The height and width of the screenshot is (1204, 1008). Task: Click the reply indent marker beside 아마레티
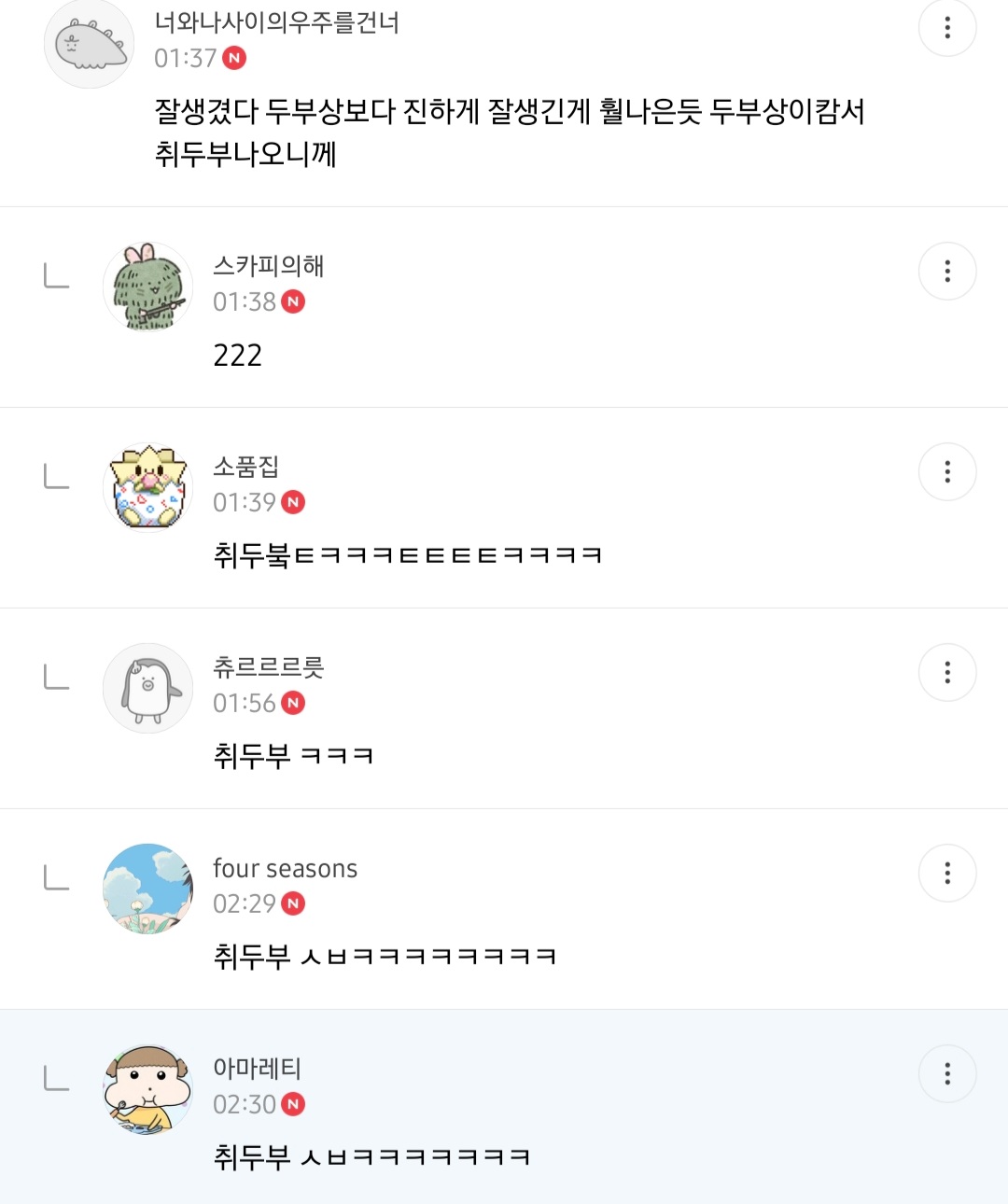(56, 1079)
